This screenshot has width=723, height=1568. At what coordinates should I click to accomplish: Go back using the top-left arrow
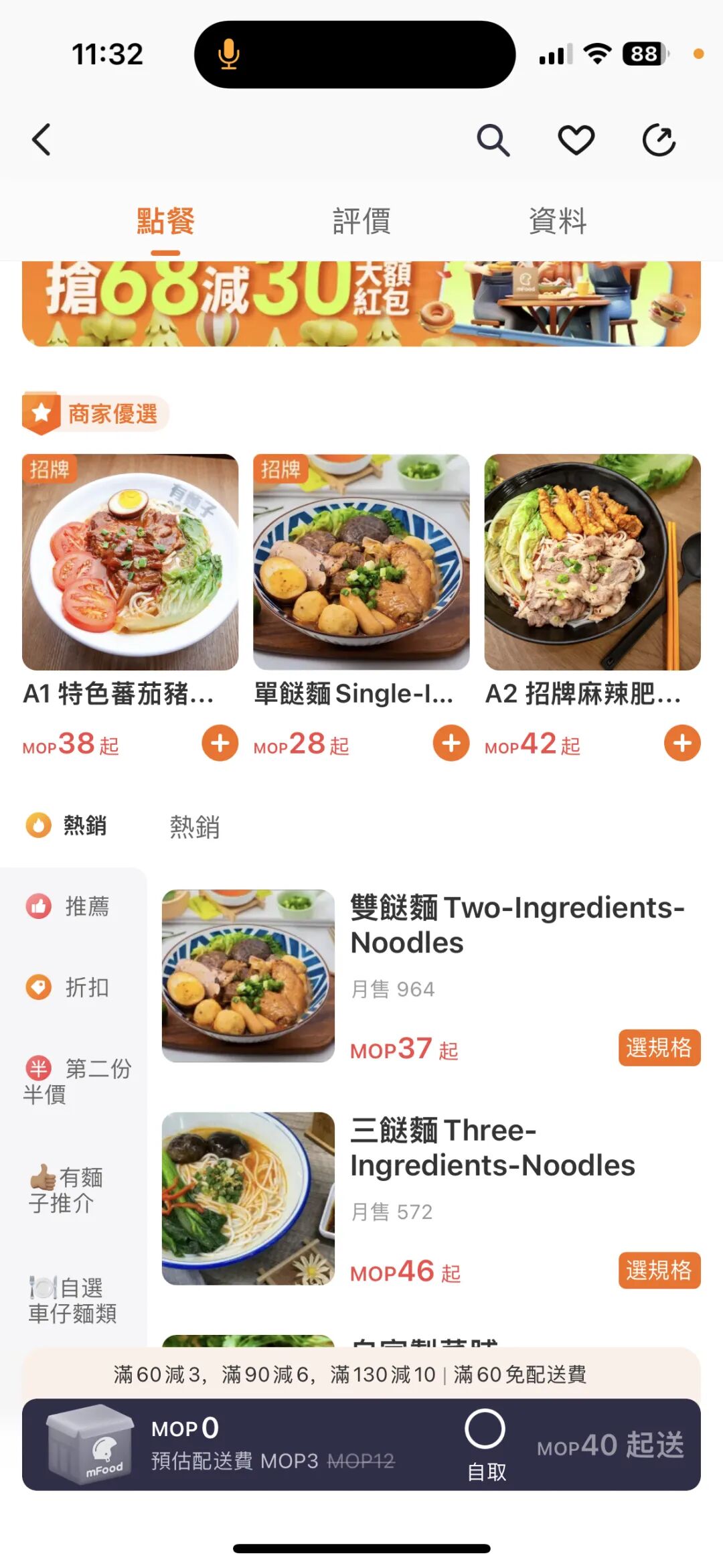coord(42,140)
